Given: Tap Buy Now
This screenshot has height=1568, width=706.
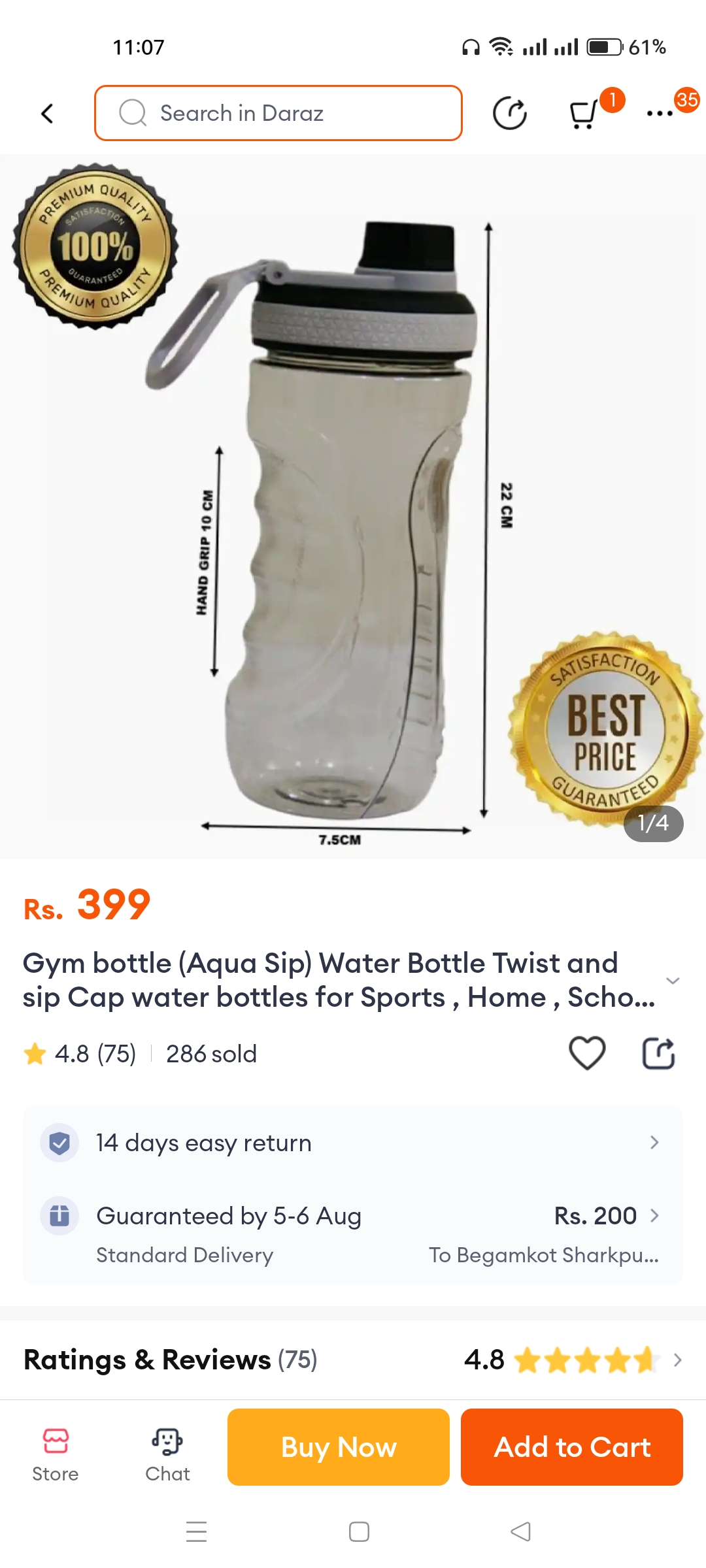Looking at the screenshot, I should click(x=339, y=1447).
